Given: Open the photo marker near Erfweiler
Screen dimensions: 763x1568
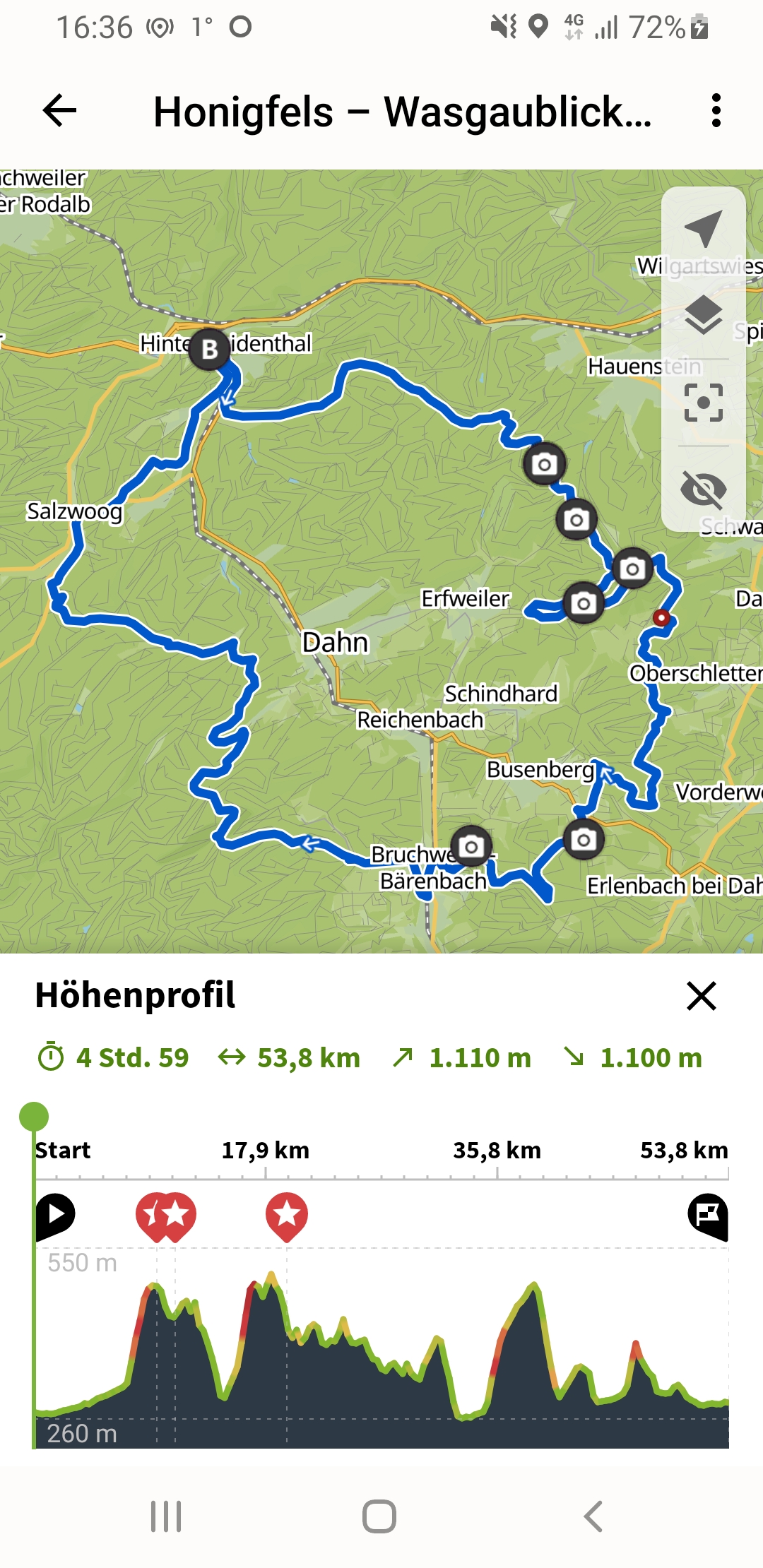Looking at the screenshot, I should point(584,603).
